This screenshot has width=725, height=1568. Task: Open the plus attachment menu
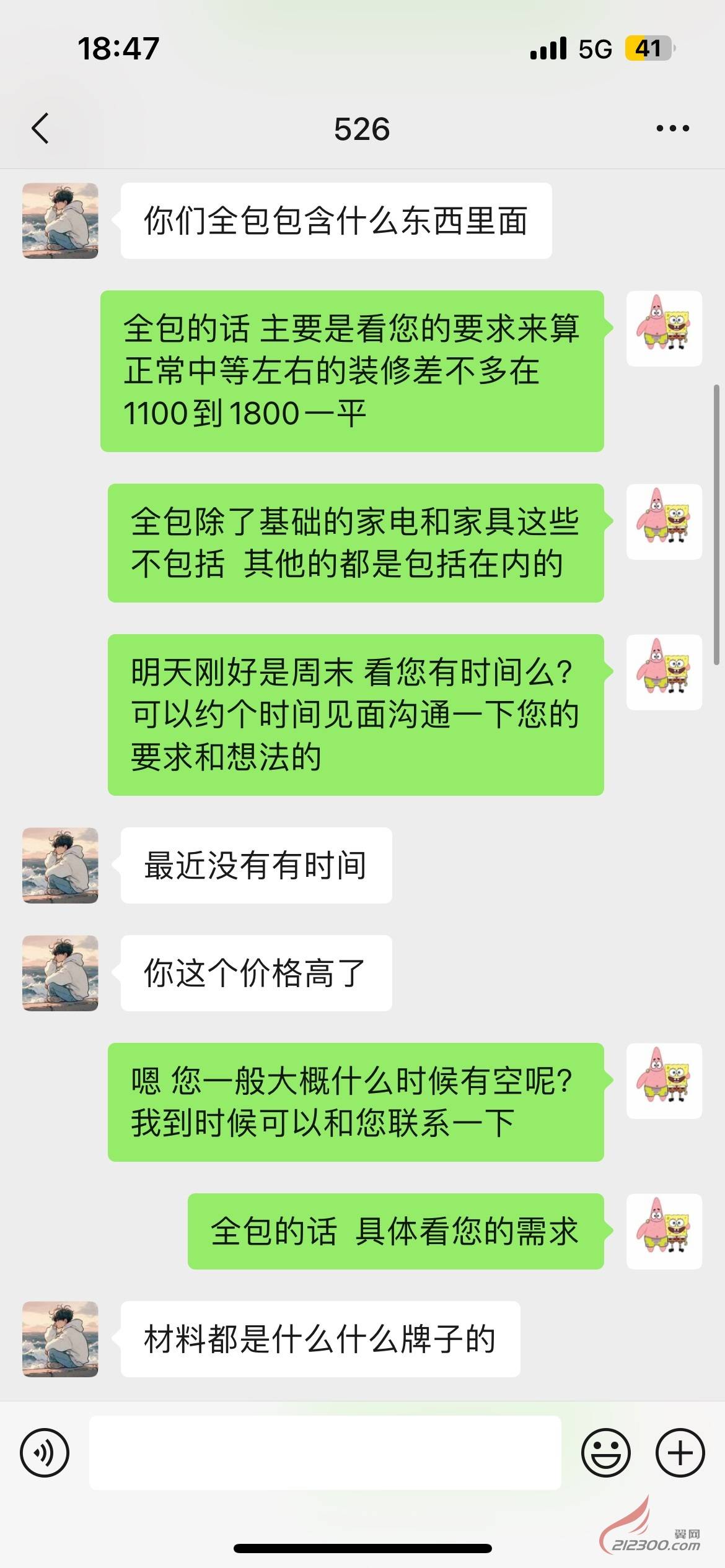(680, 1453)
